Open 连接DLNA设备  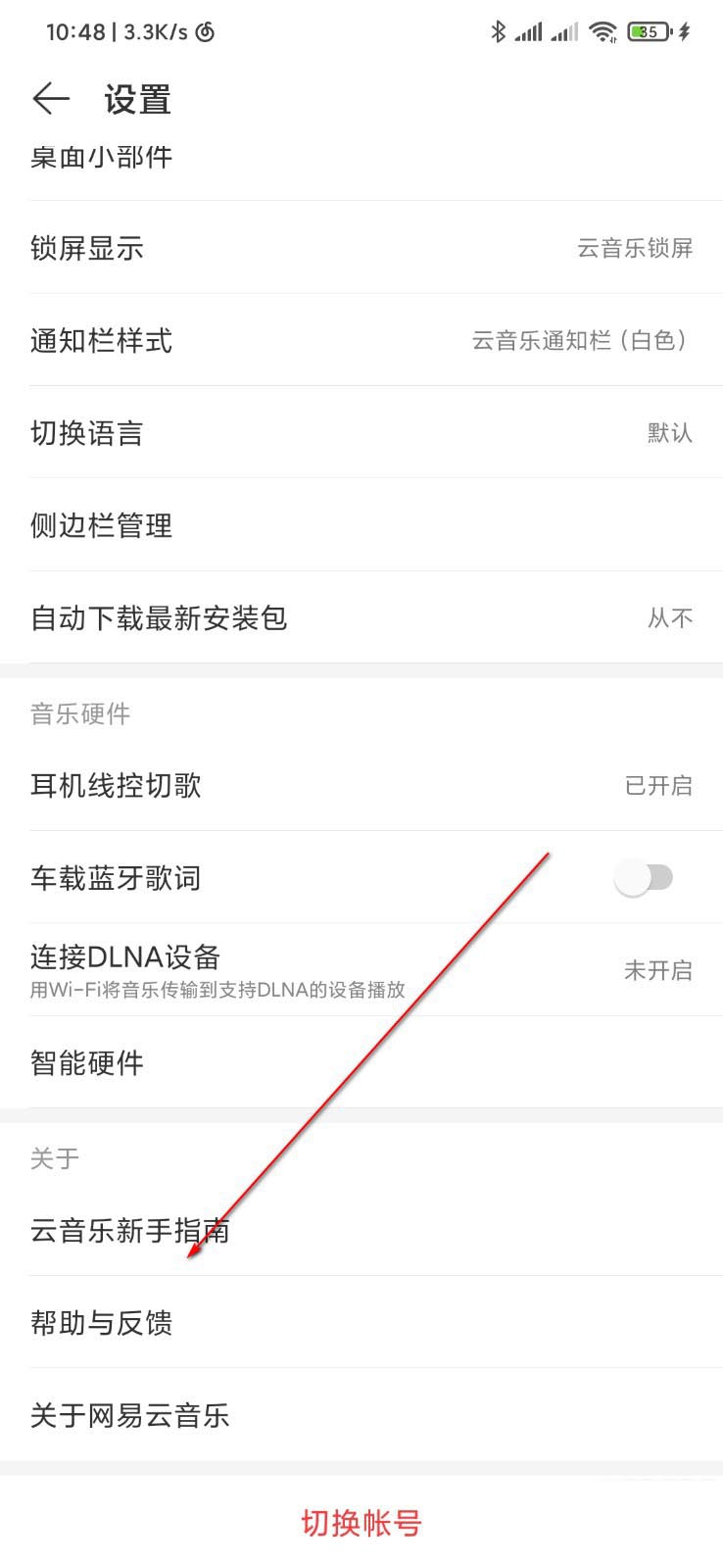coord(361,969)
